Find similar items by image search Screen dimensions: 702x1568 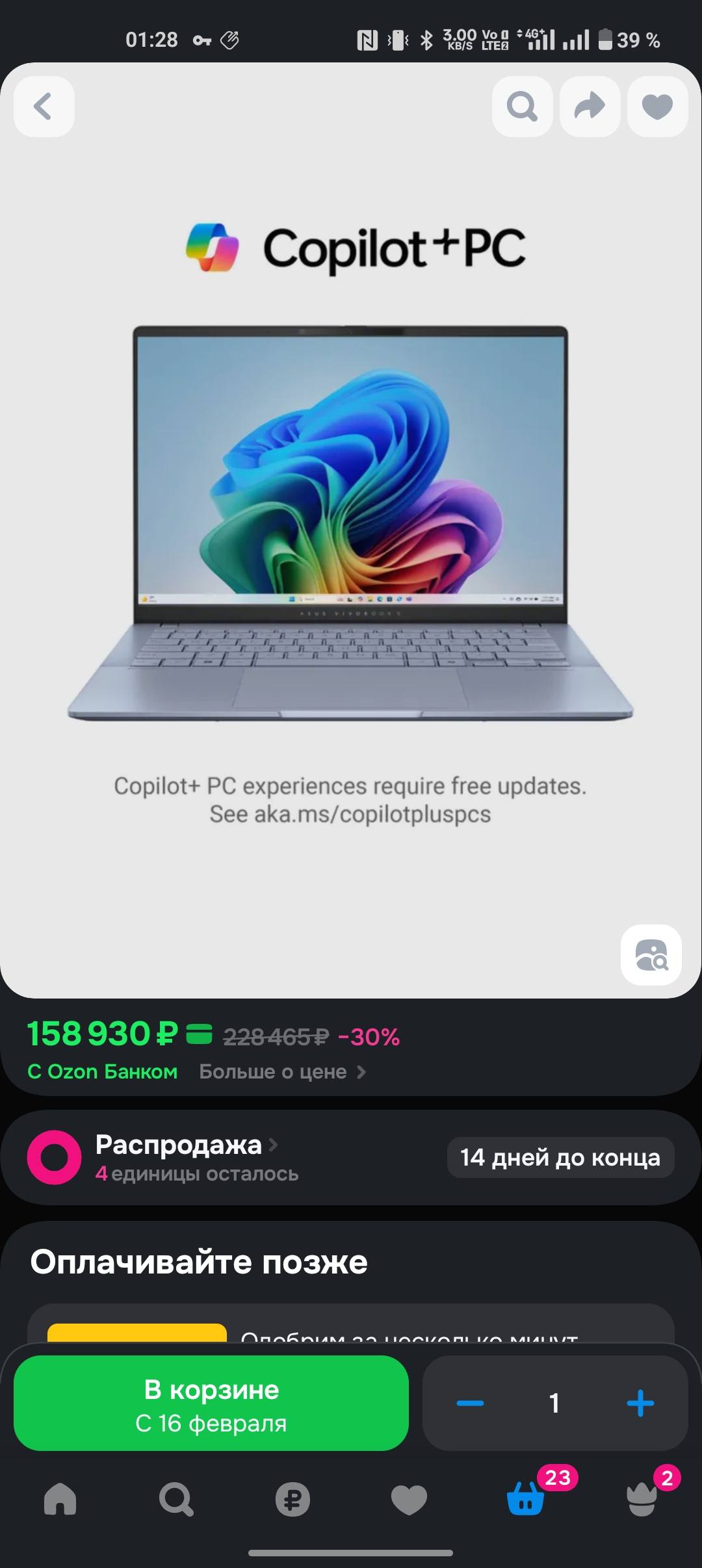pyautogui.click(x=651, y=955)
